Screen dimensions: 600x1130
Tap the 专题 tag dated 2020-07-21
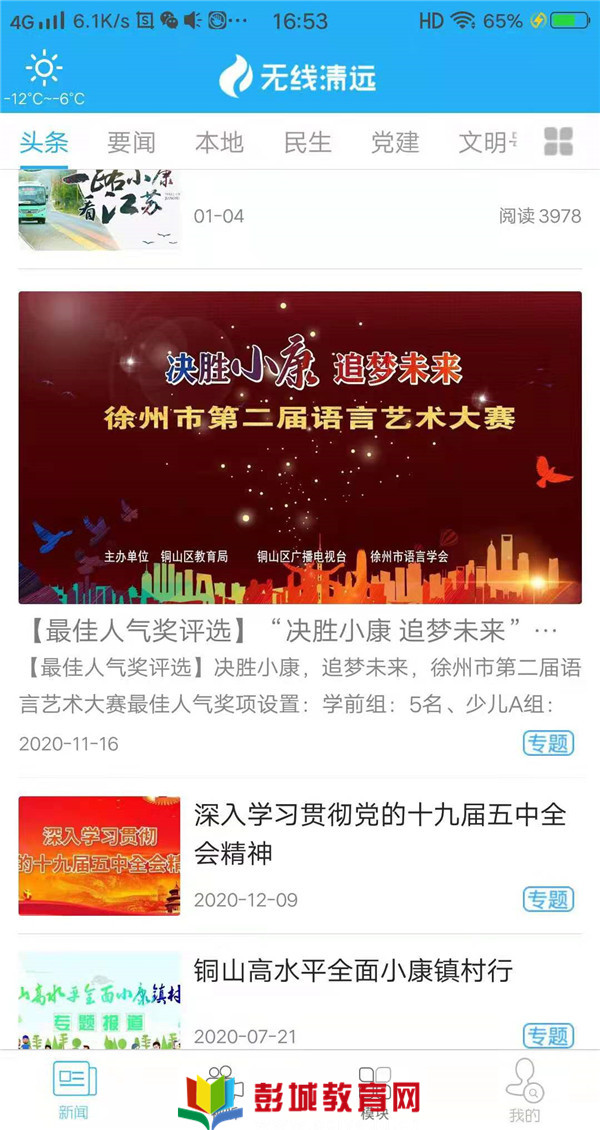[x=548, y=1035]
